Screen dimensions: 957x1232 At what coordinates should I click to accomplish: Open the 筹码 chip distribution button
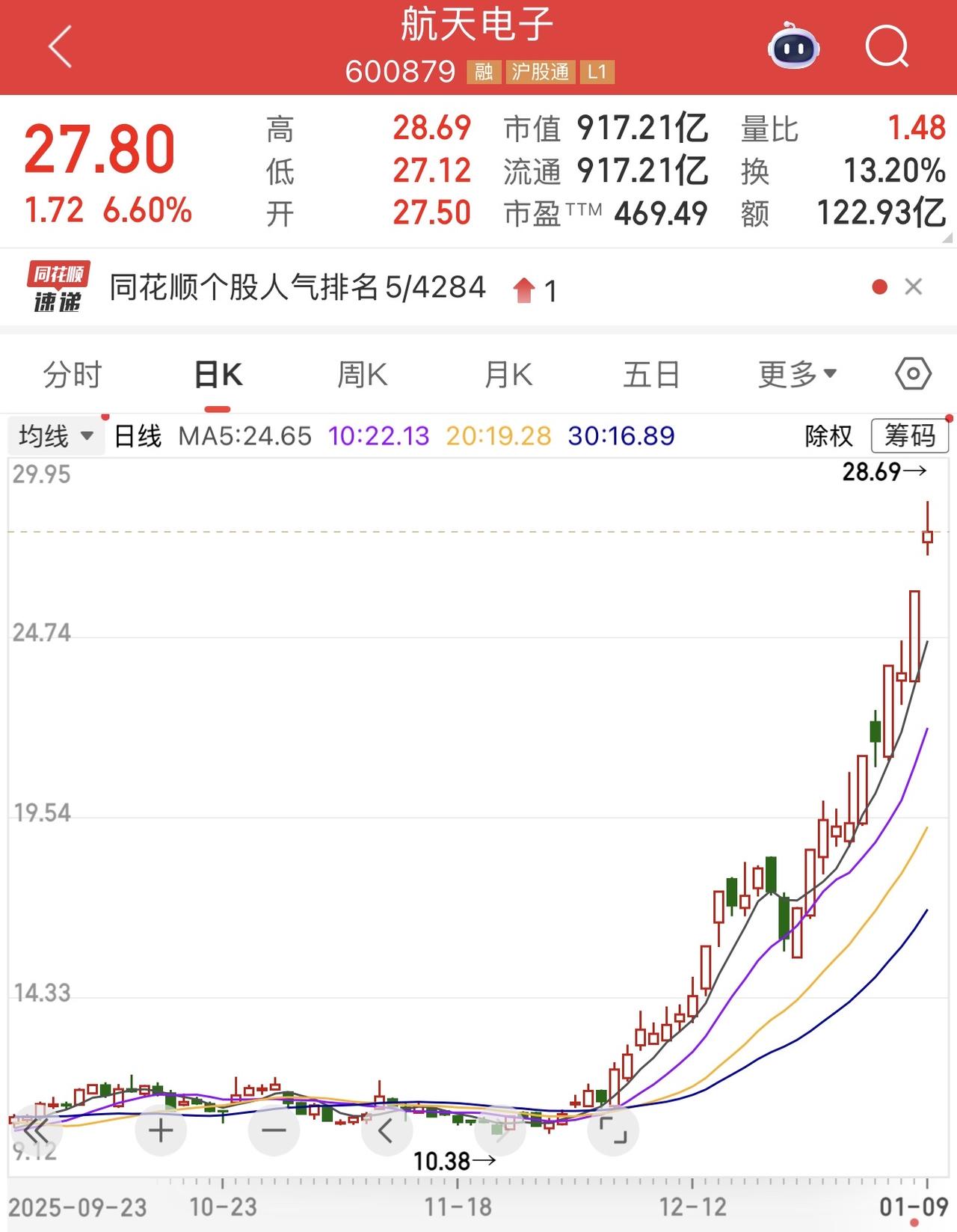909,435
